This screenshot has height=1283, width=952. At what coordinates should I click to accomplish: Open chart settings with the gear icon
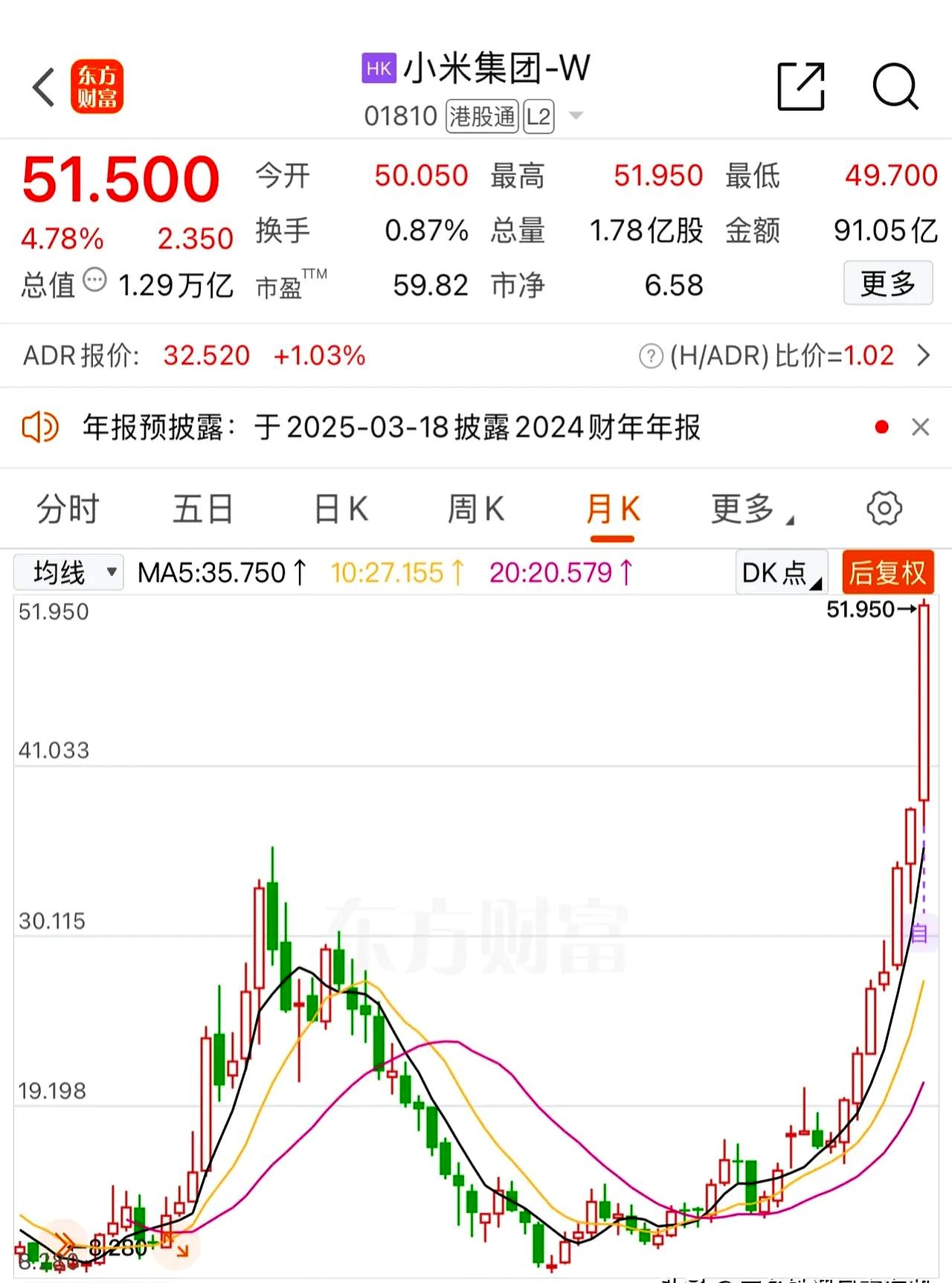(x=884, y=508)
